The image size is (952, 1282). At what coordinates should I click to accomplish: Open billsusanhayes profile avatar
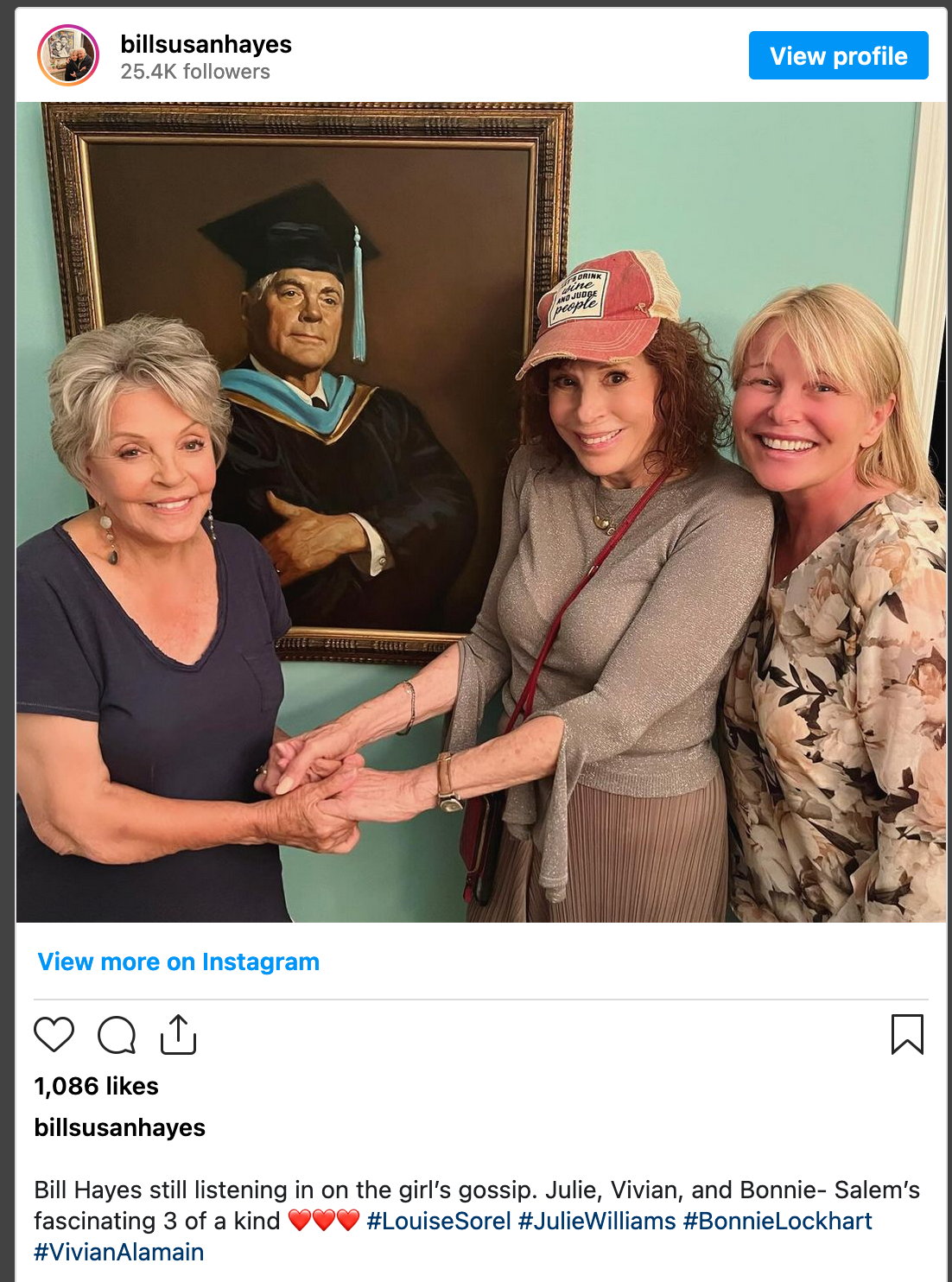point(68,56)
